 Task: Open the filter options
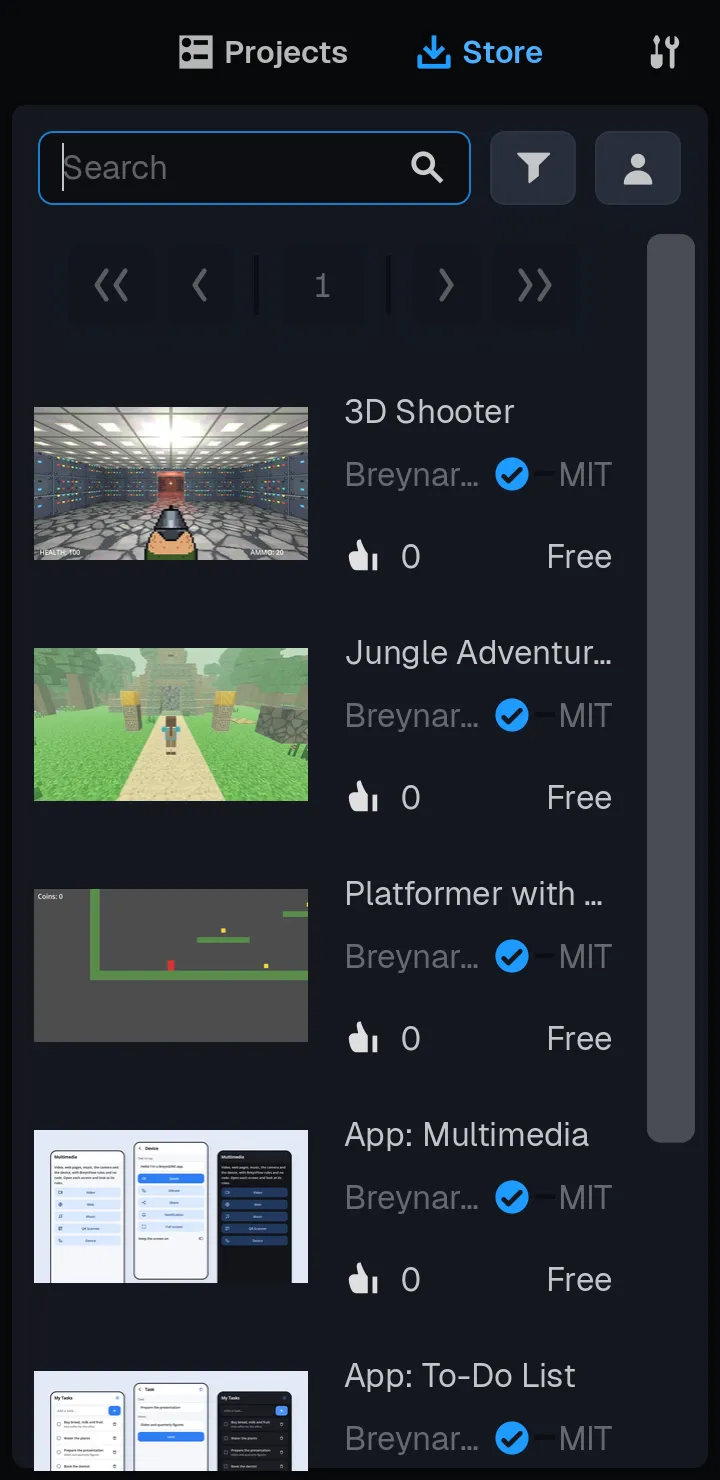533,168
